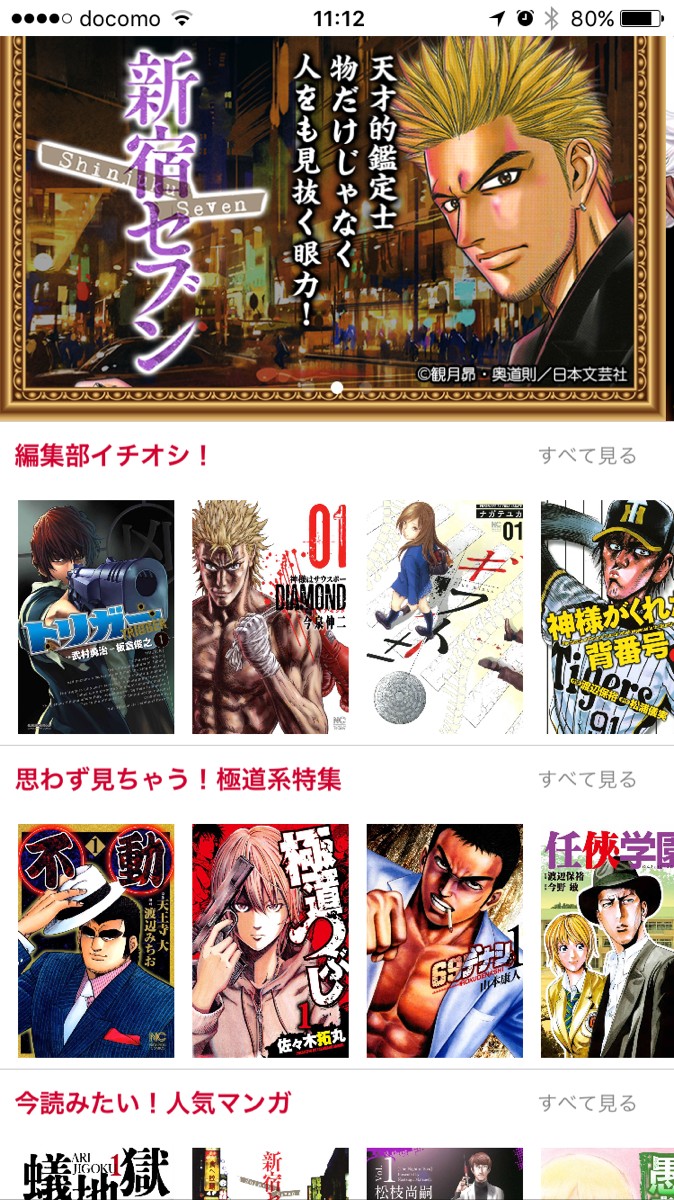Open the 任侠学園 manga cover

(x=607, y=941)
